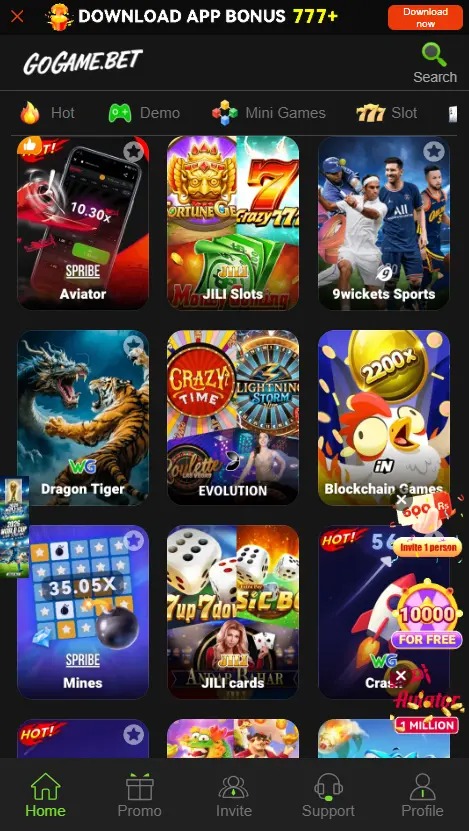This screenshot has height=831, width=469.
Task: Switch to the Demo category
Action: tap(144, 113)
